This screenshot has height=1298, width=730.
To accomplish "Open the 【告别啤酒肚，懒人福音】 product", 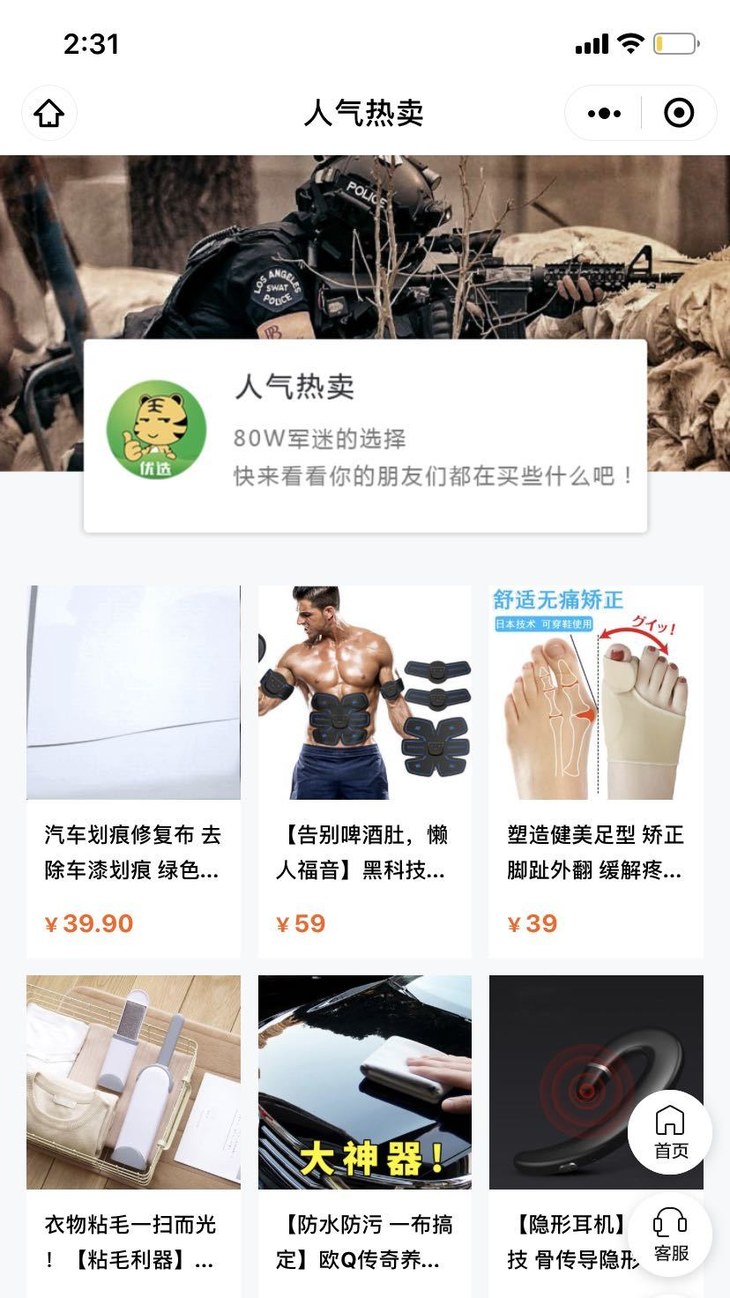I will point(364,851).
